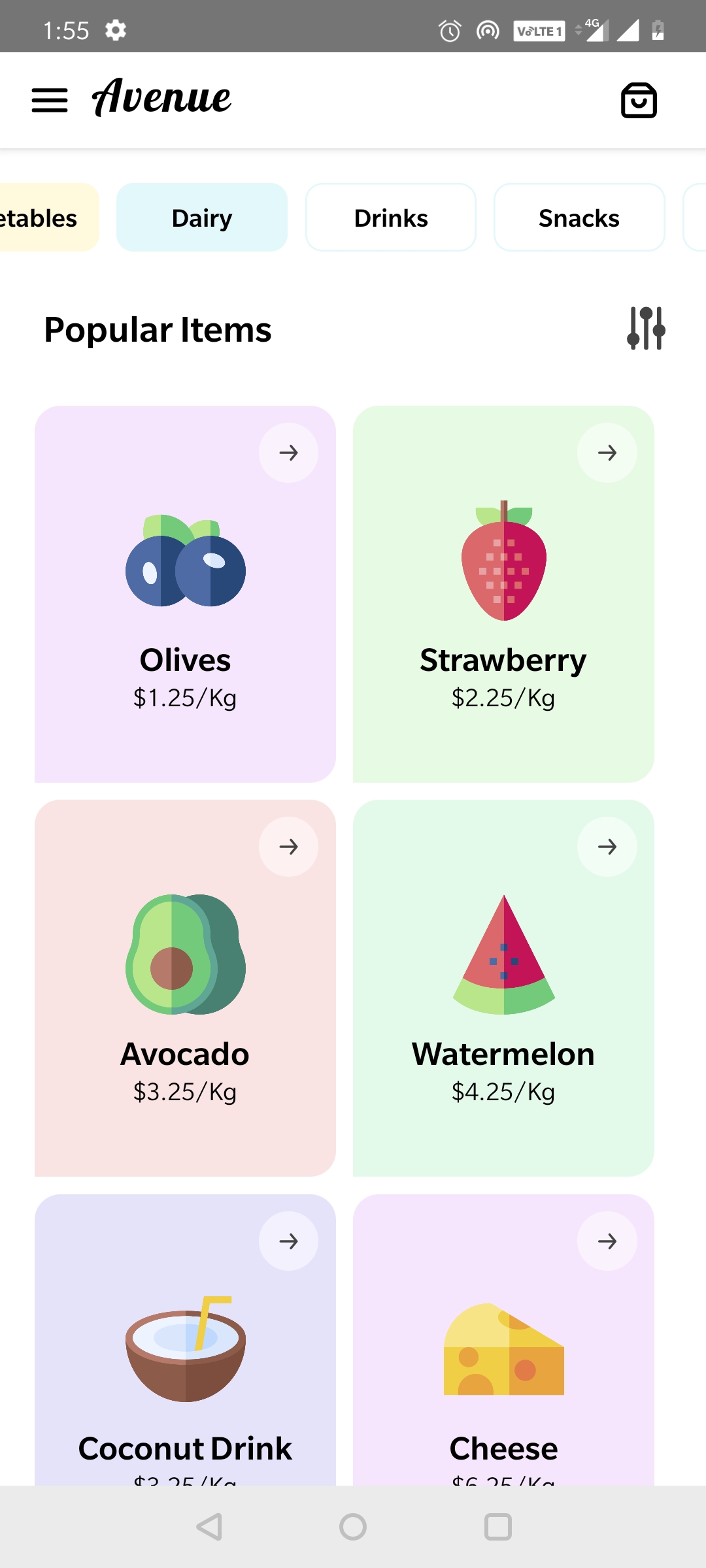Return to the home screen
The width and height of the screenshot is (706, 1568).
point(353,1527)
